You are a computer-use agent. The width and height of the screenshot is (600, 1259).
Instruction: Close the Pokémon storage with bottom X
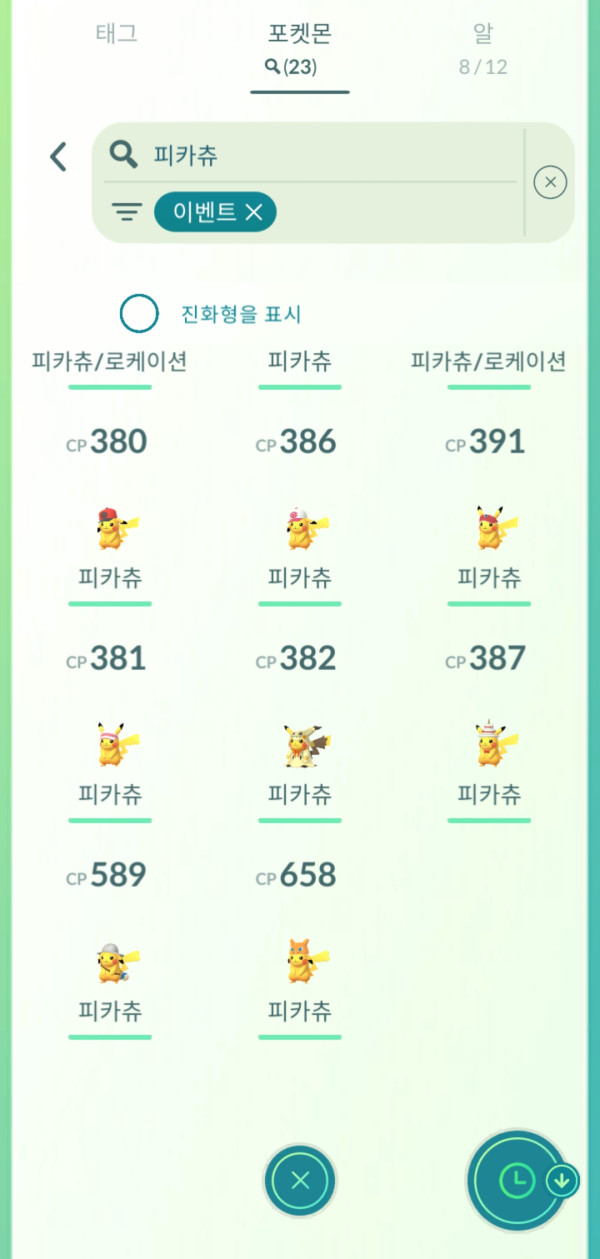pyautogui.click(x=300, y=1180)
